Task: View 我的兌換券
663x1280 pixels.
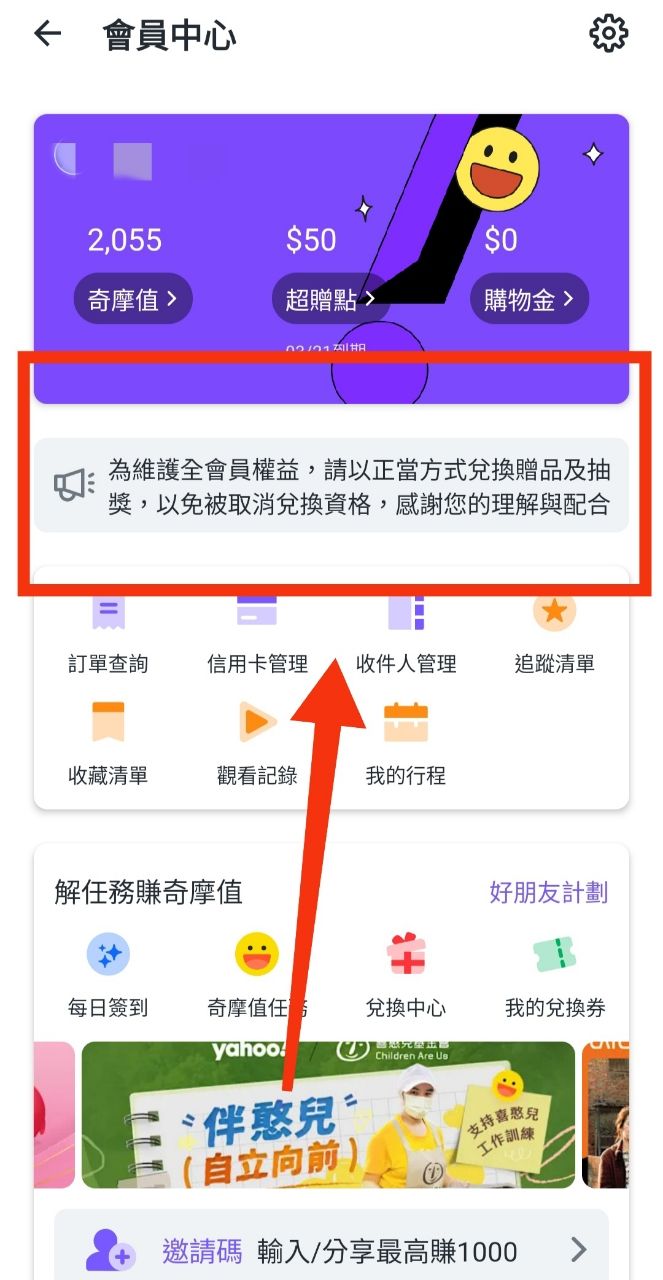Action: (x=554, y=973)
